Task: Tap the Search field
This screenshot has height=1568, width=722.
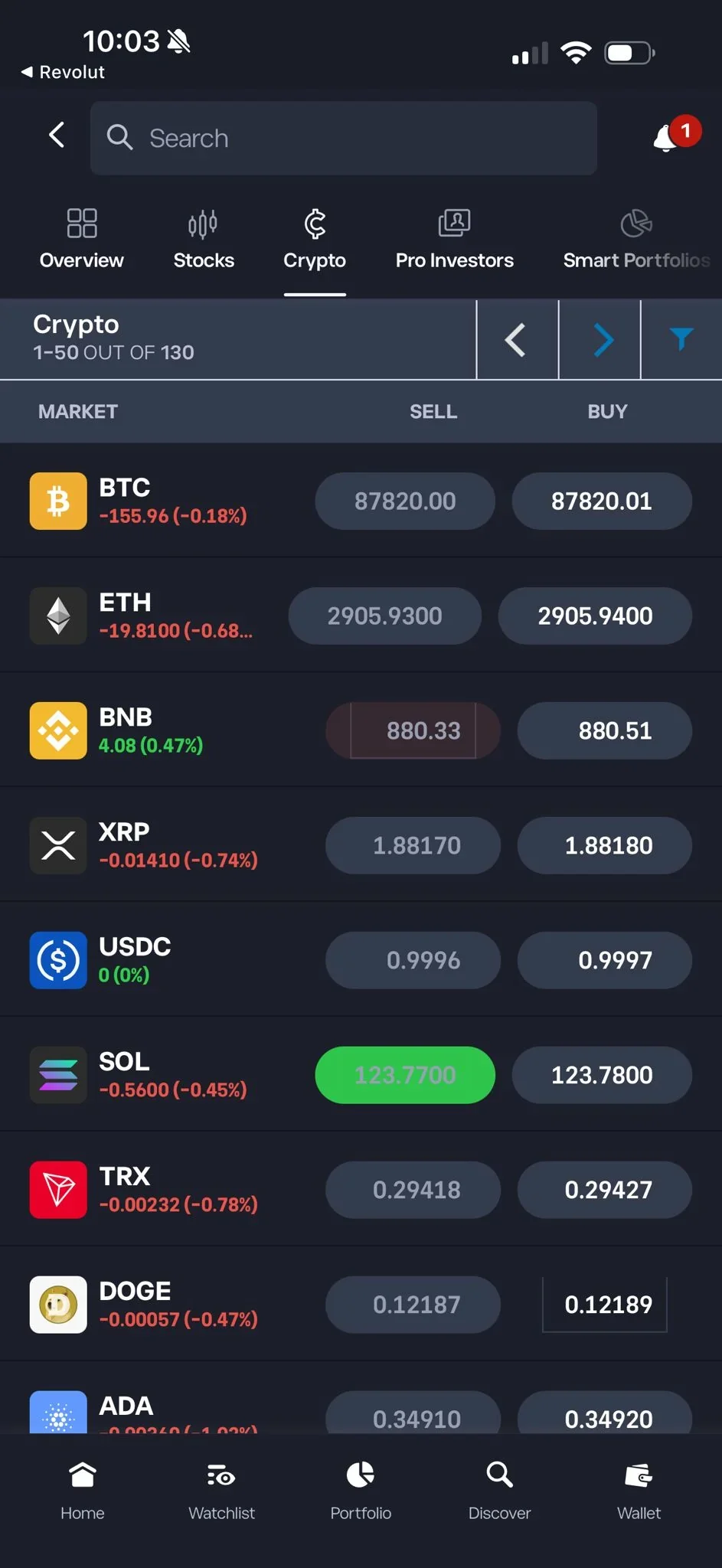Action: point(343,139)
